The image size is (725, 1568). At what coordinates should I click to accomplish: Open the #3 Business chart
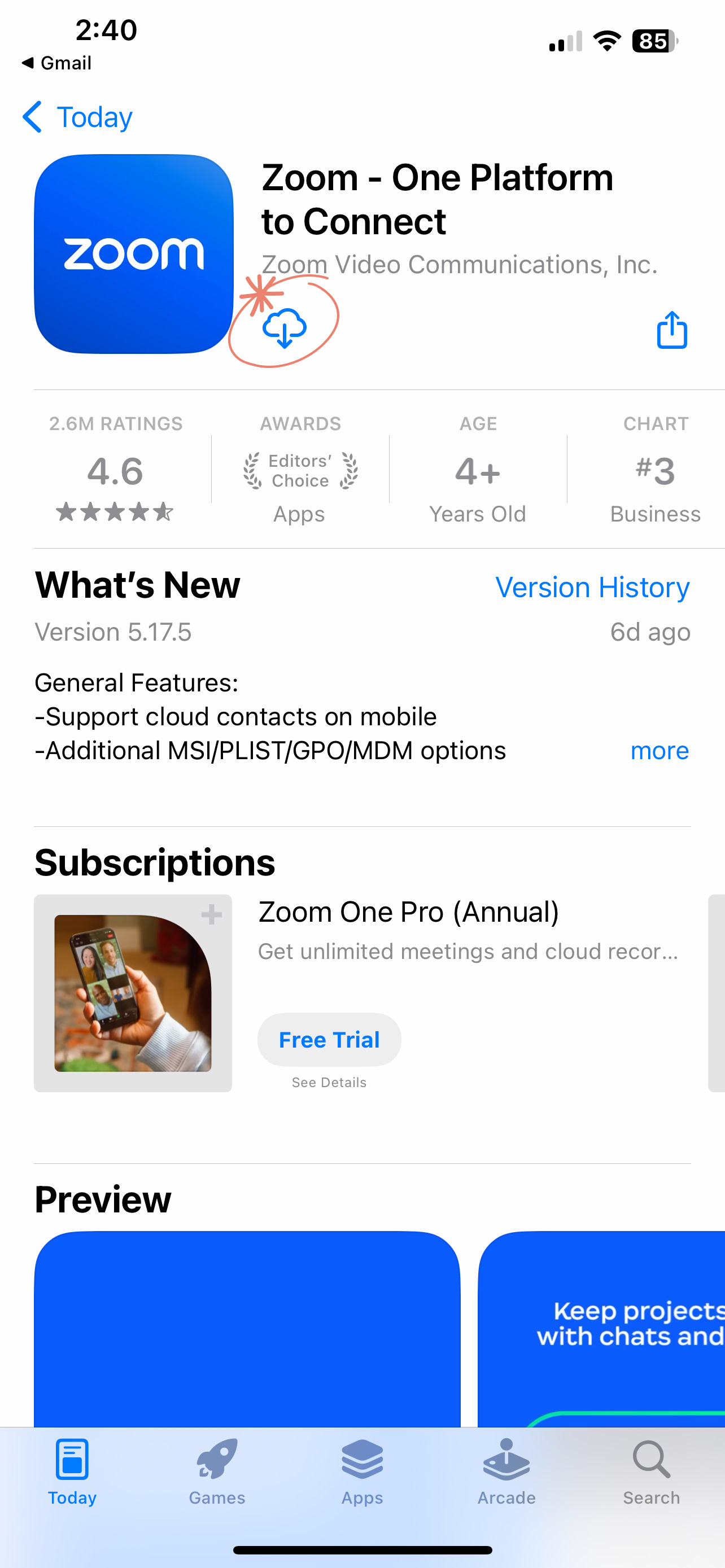655,469
